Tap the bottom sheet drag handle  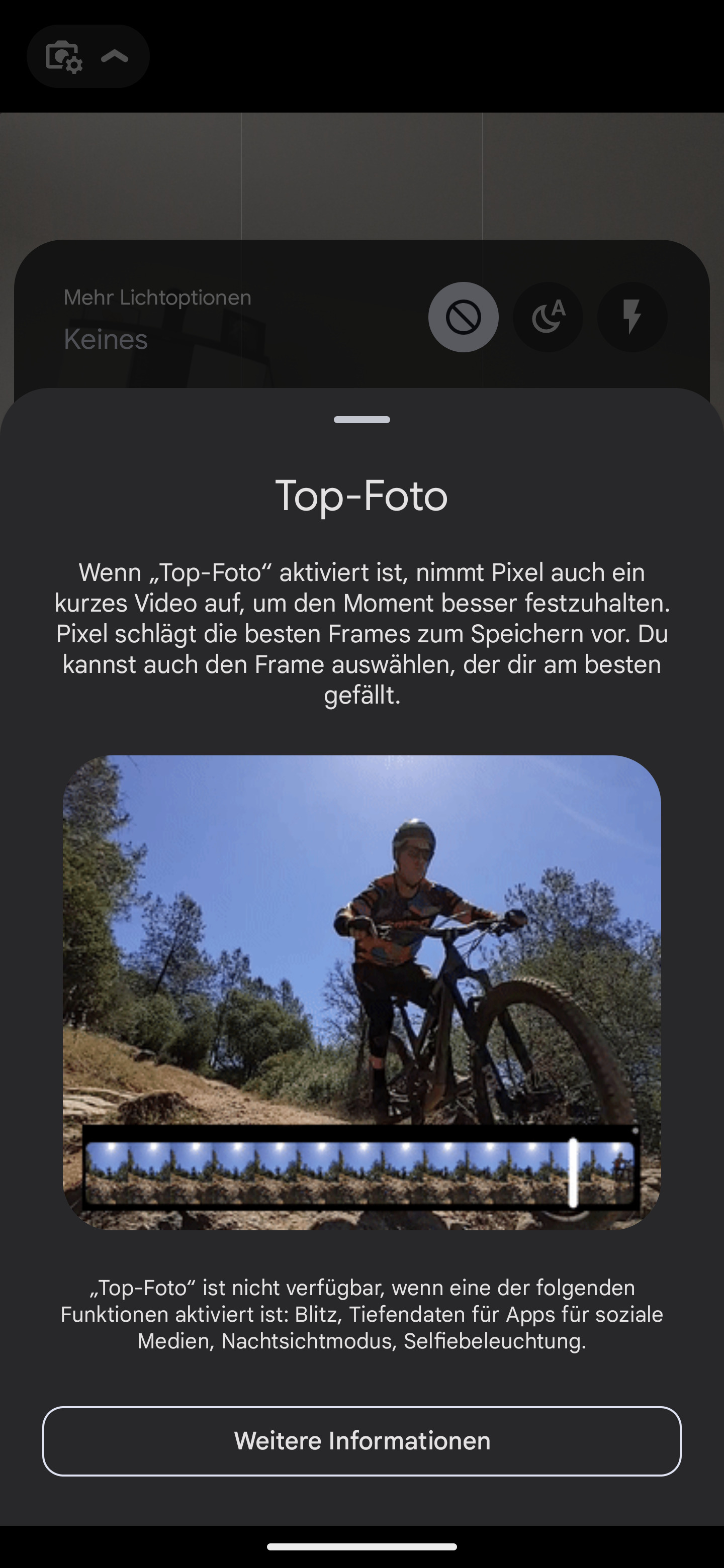coord(361,420)
